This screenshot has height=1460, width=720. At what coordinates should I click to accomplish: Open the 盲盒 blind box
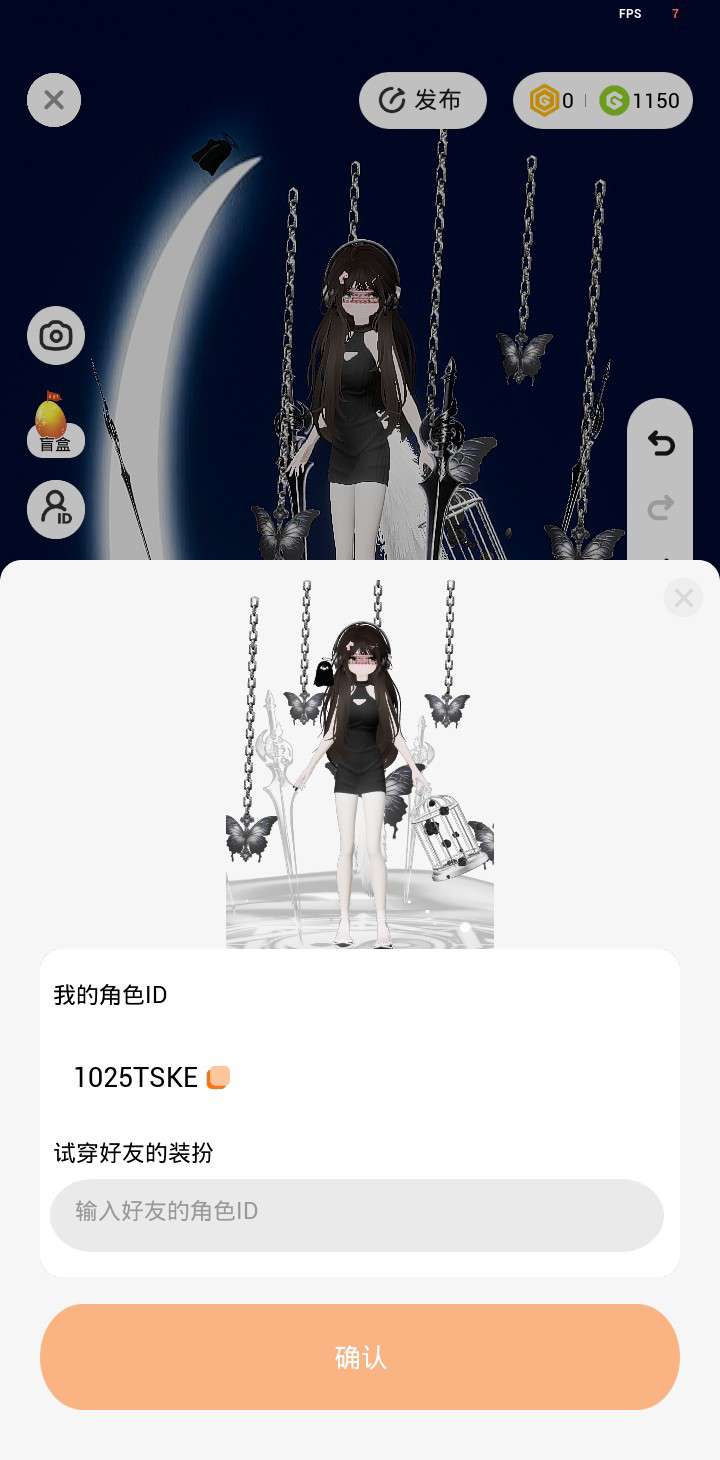point(55,424)
